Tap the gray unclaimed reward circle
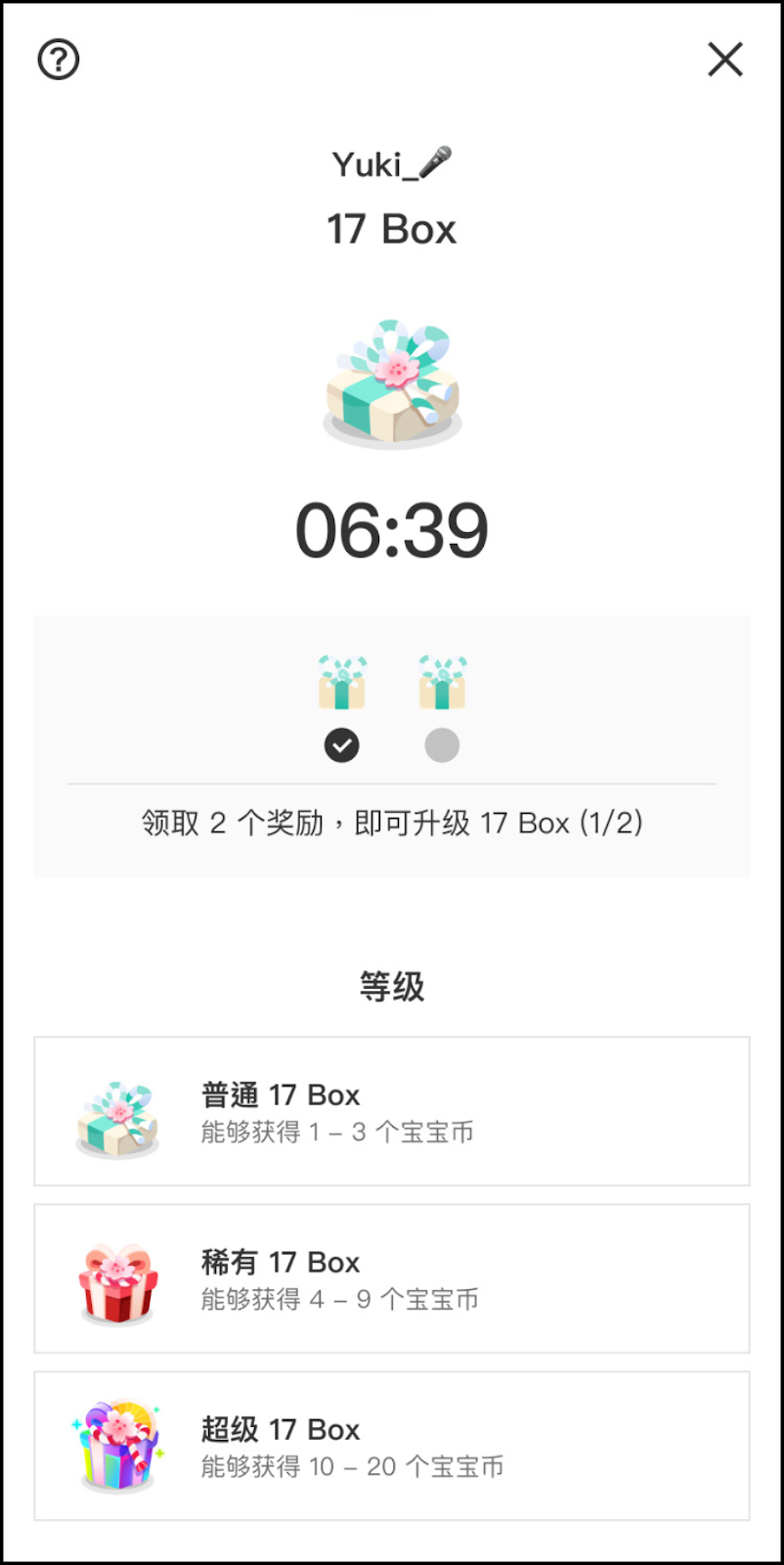Image resolution: width=784 pixels, height=1565 pixels. (x=442, y=744)
